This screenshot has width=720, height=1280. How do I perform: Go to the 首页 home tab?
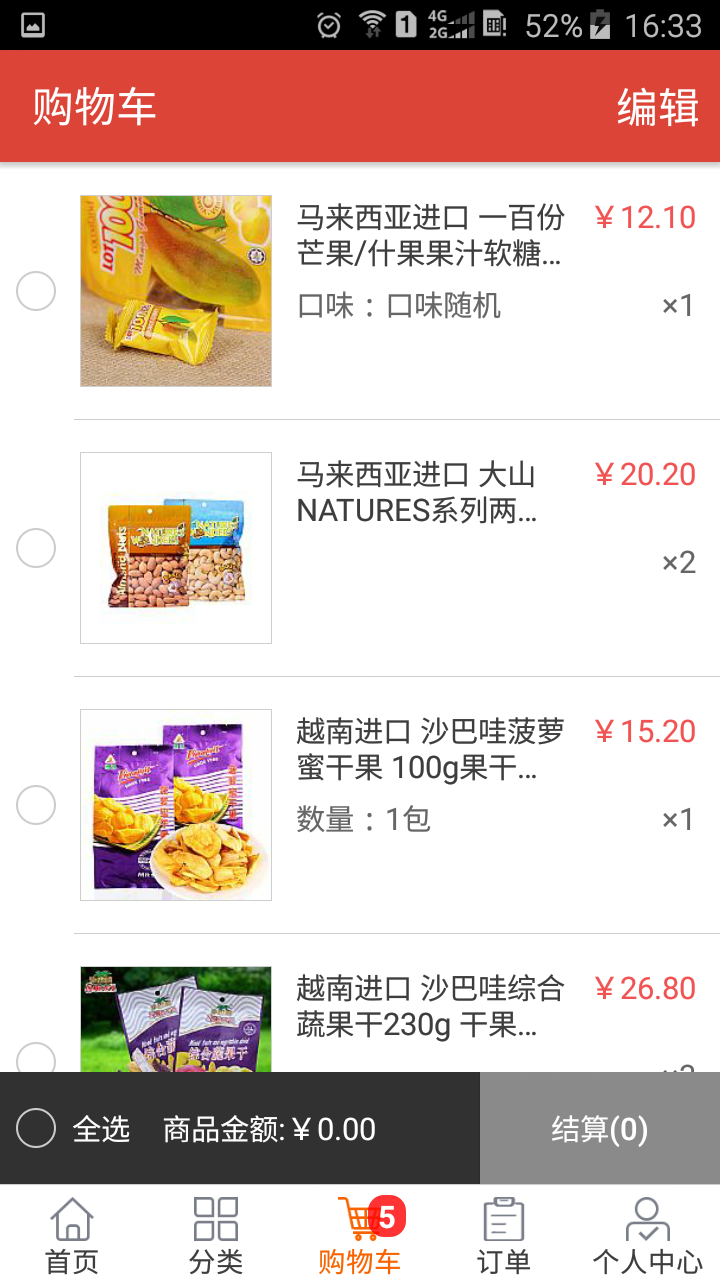72,1235
